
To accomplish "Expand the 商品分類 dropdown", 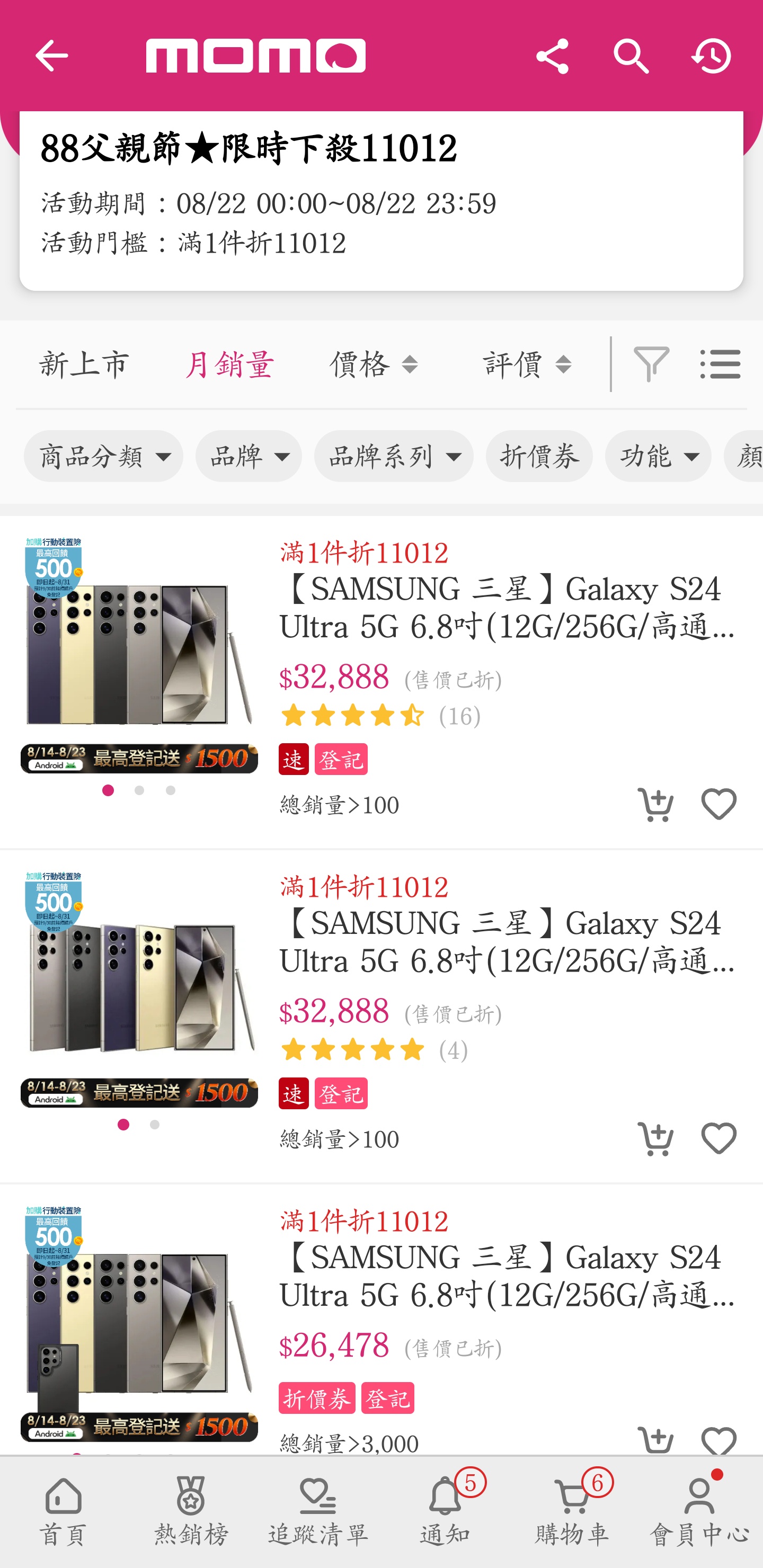I will click(103, 456).
